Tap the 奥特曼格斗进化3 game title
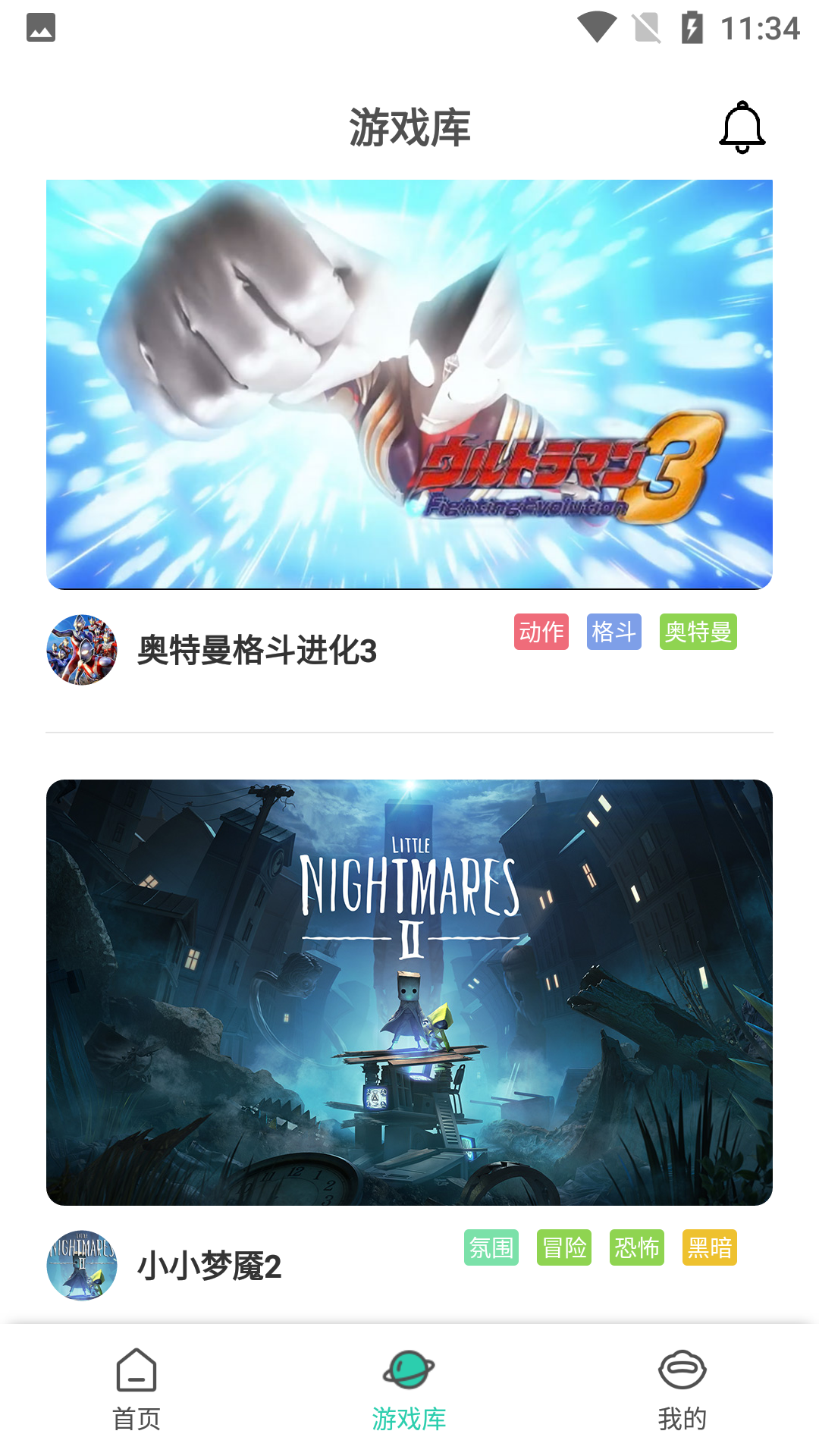Image resolution: width=819 pixels, height=1456 pixels. (256, 651)
